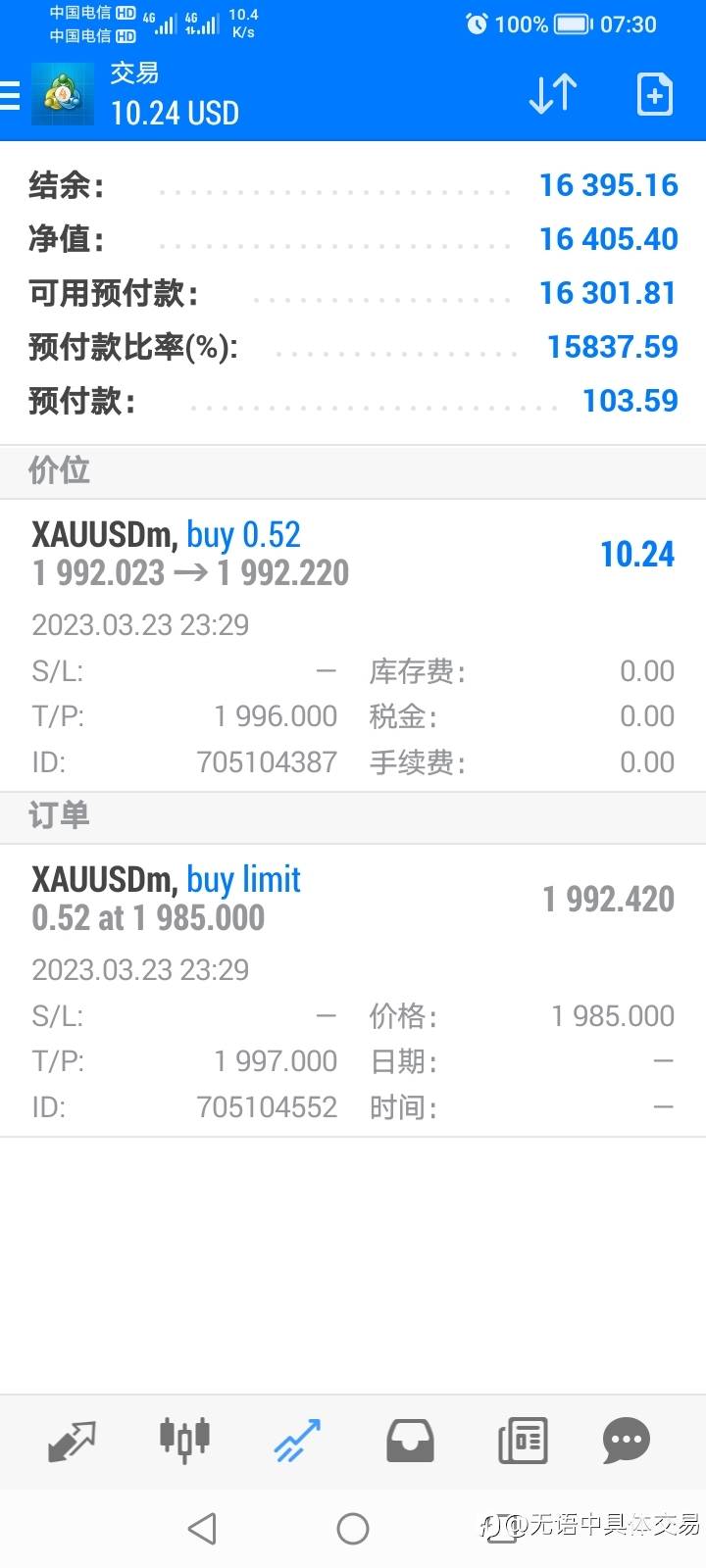Open the side drawer menu
This screenshot has width=706, height=1568.
click(10, 95)
